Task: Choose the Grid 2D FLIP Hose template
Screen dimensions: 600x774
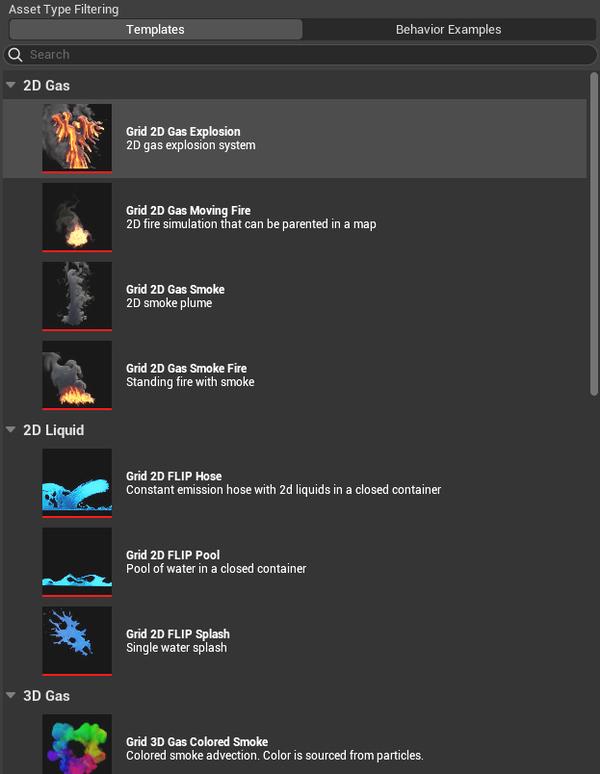Action: click(174, 483)
